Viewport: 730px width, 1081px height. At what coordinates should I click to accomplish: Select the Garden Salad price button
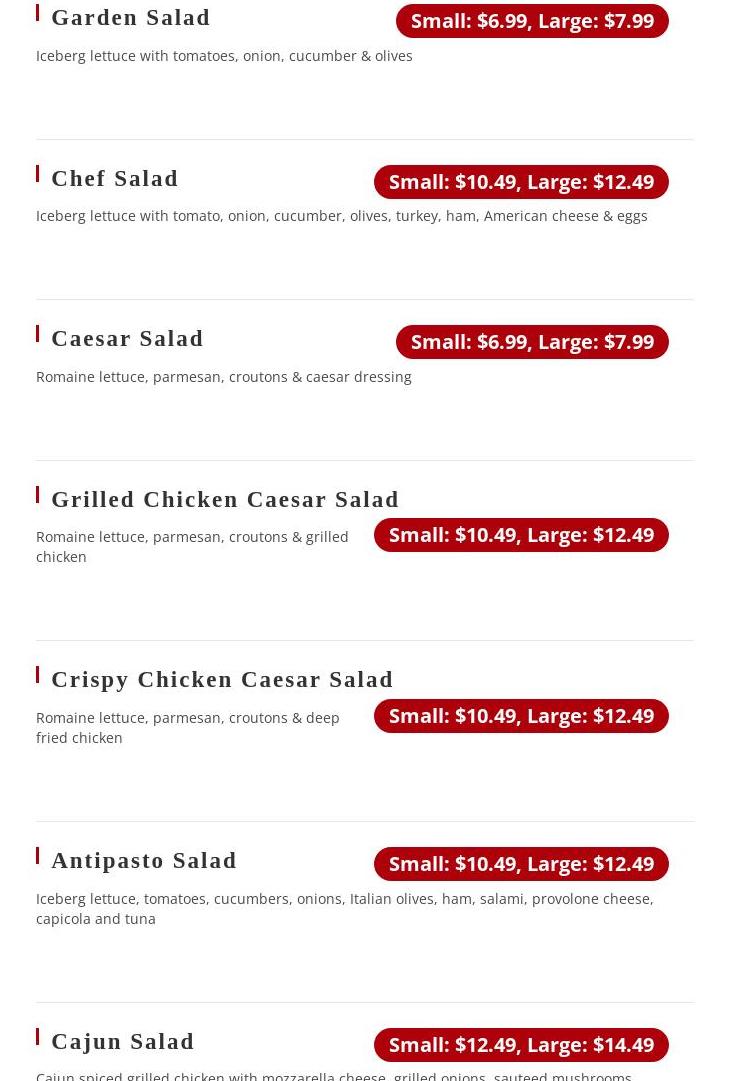[532, 21]
